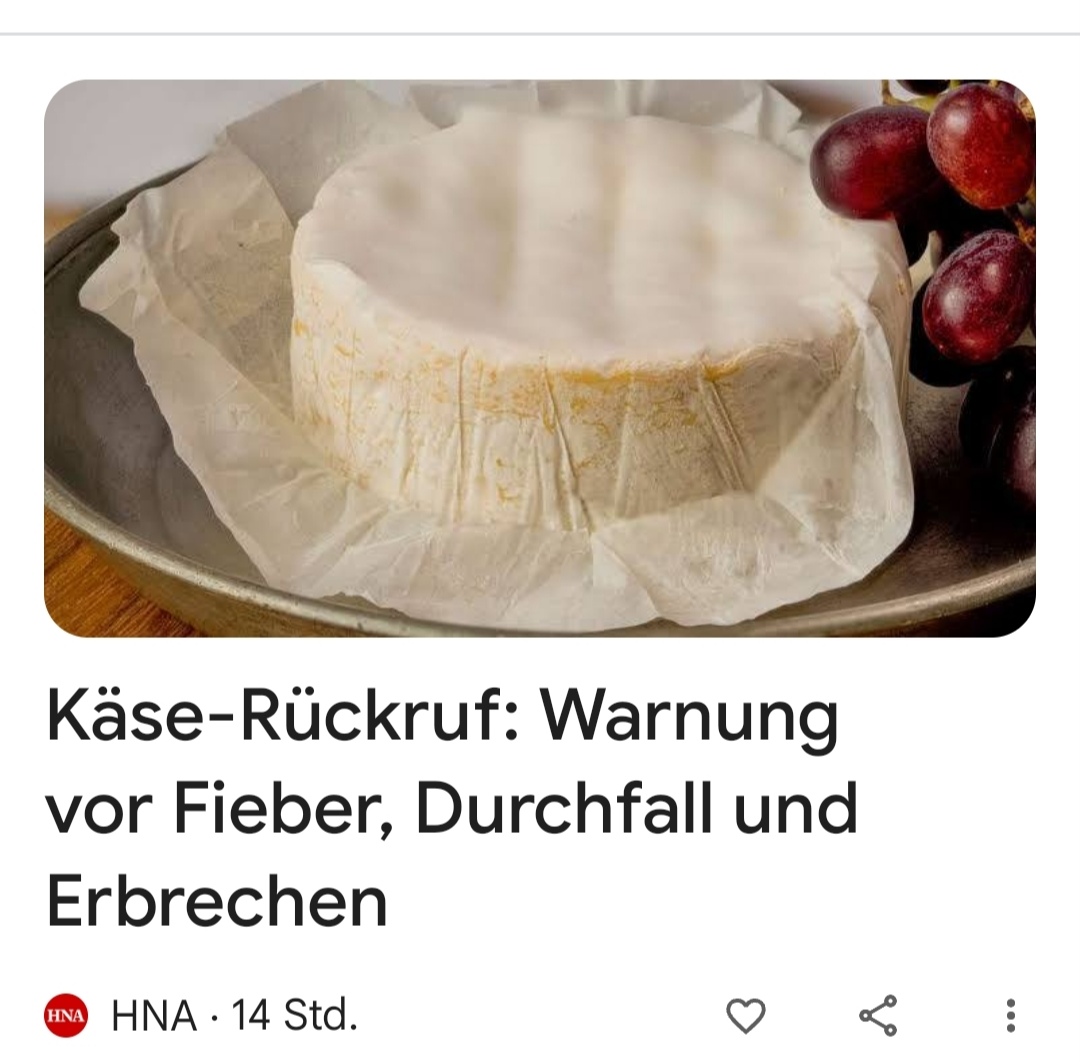Screen dimensions: 1080x1062
Task: Like the HNA cheese recall article
Action: 745,1016
